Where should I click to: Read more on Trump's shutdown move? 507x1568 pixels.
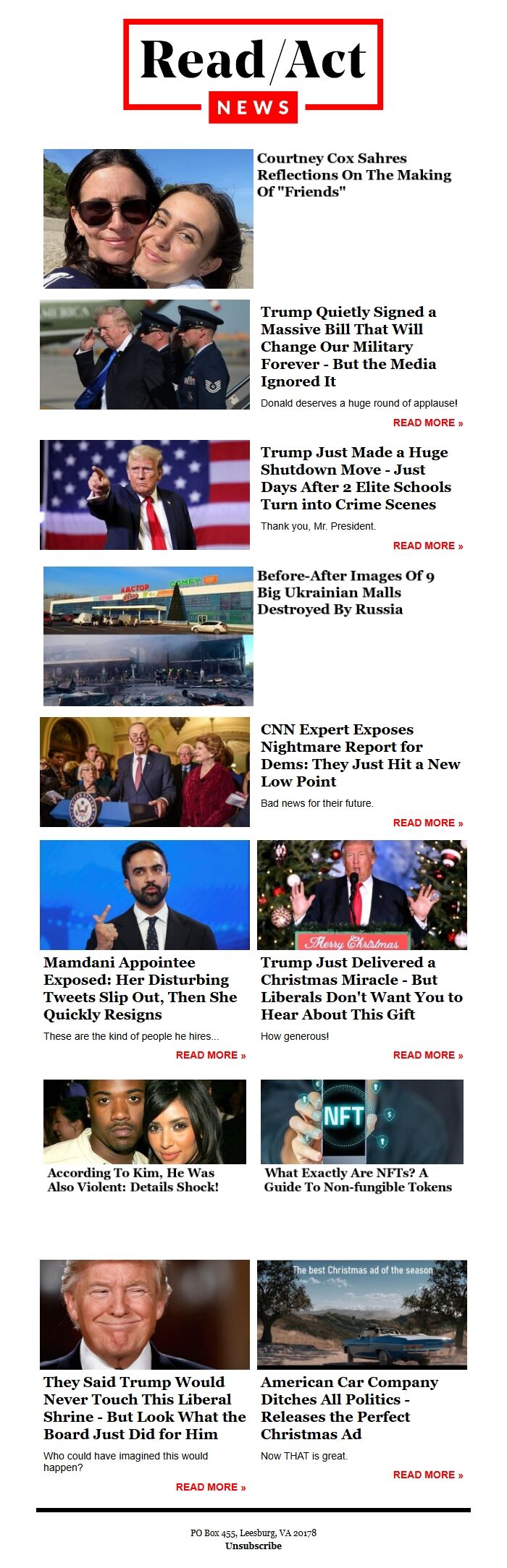pos(427,546)
